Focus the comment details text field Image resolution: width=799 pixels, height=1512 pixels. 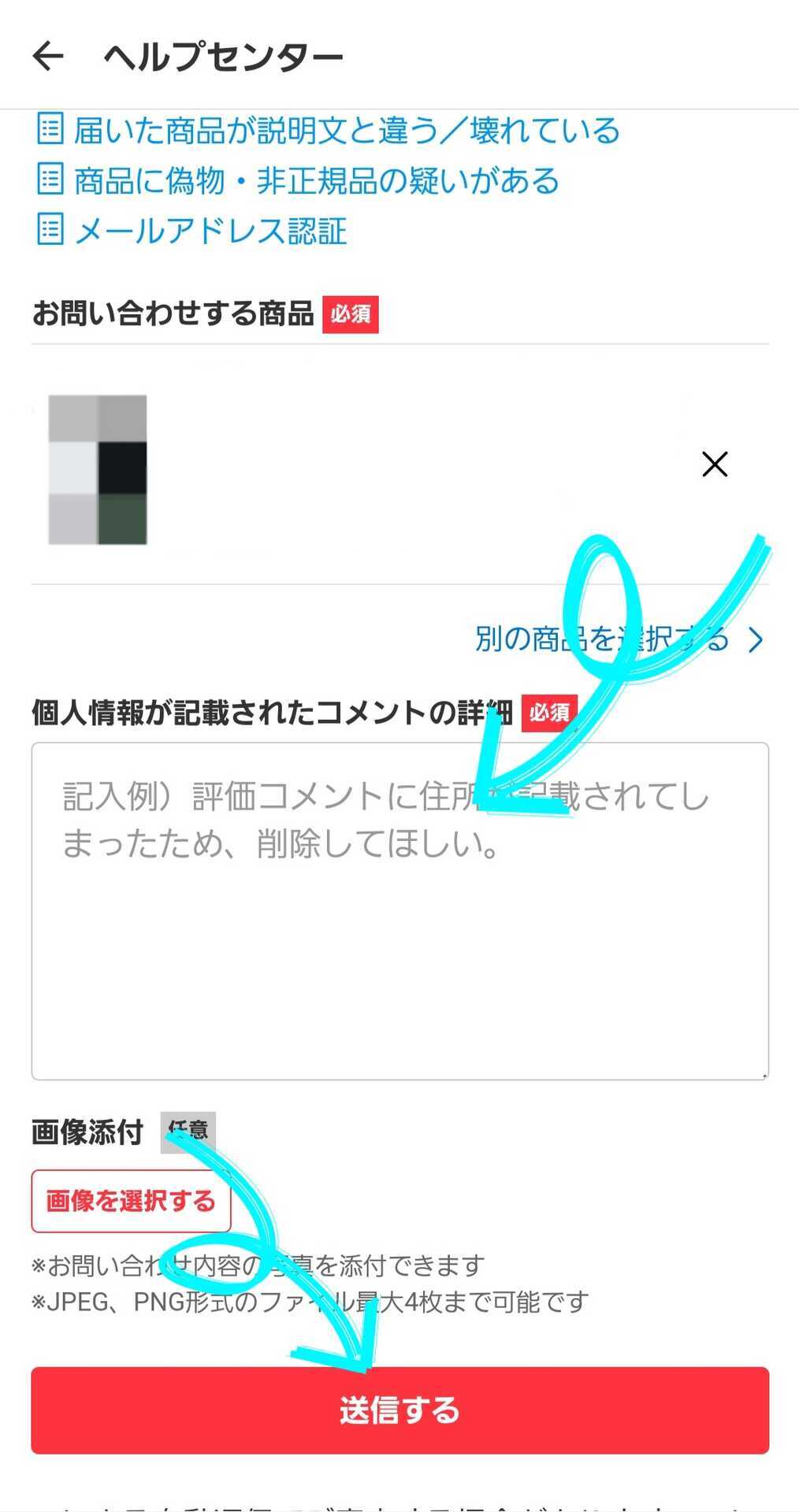(399, 945)
